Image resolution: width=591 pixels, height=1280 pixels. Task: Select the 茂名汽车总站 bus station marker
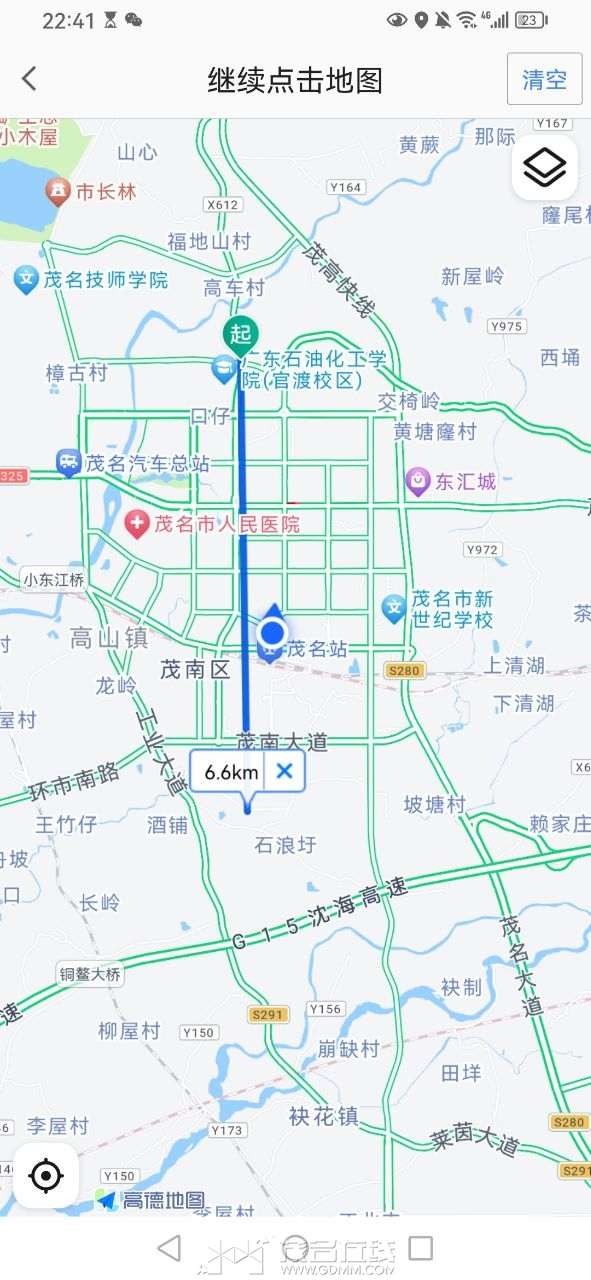(68, 463)
